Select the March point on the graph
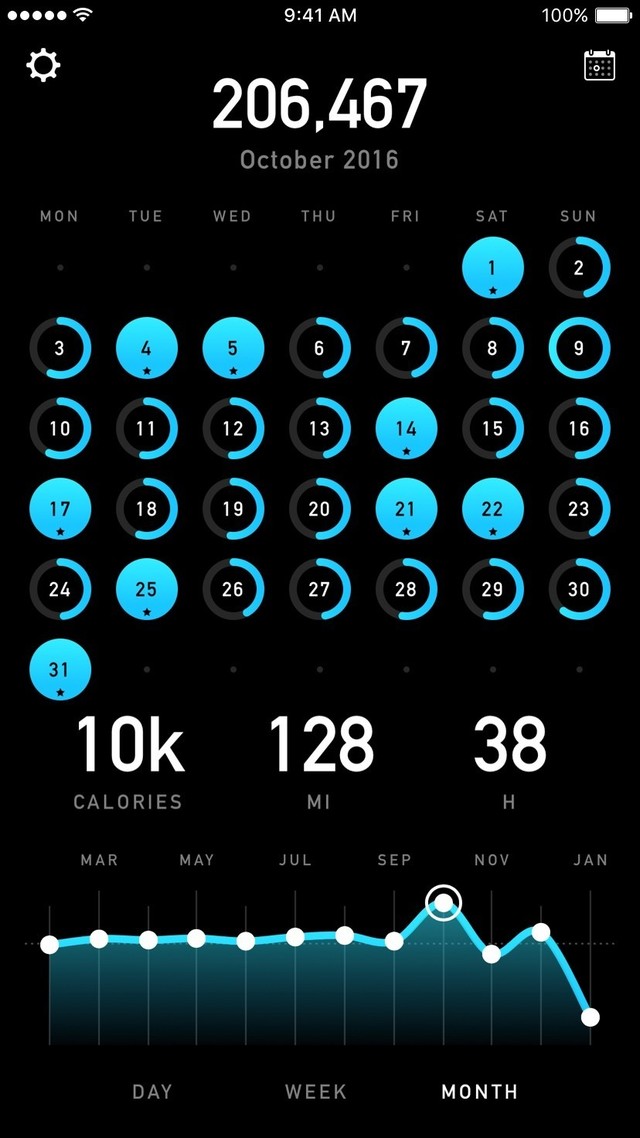The image size is (640, 1138). [x=99, y=939]
